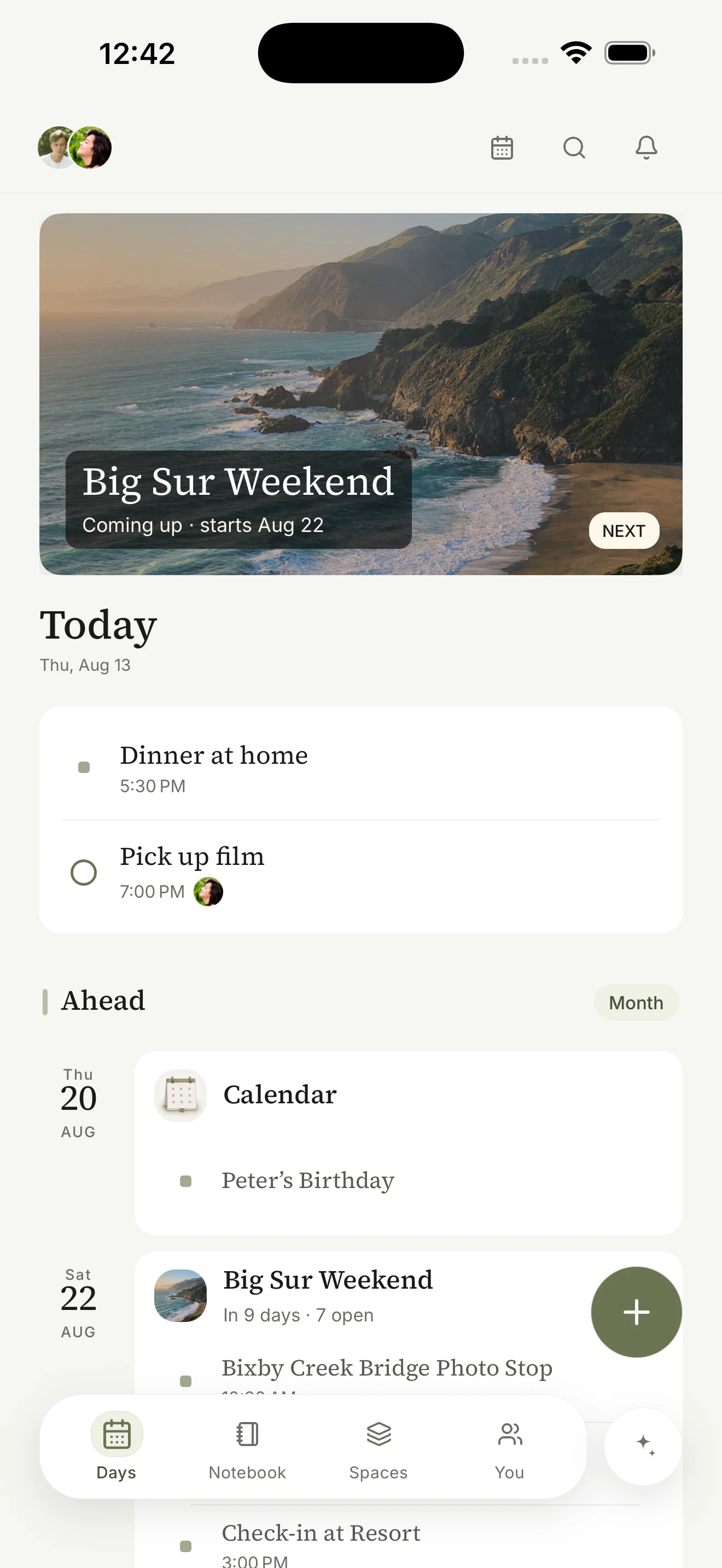Open the Big Sur Weekend banner card
The height and width of the screenshot is (1568, 722).
360,394
